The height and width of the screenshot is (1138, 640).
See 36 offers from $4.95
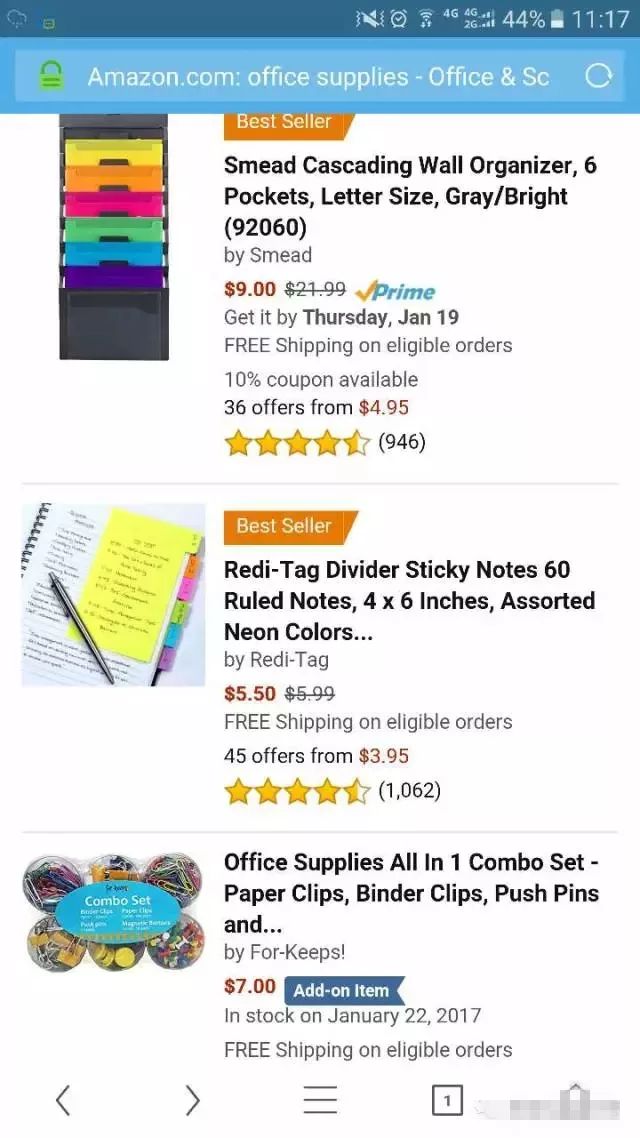point(316,407)
